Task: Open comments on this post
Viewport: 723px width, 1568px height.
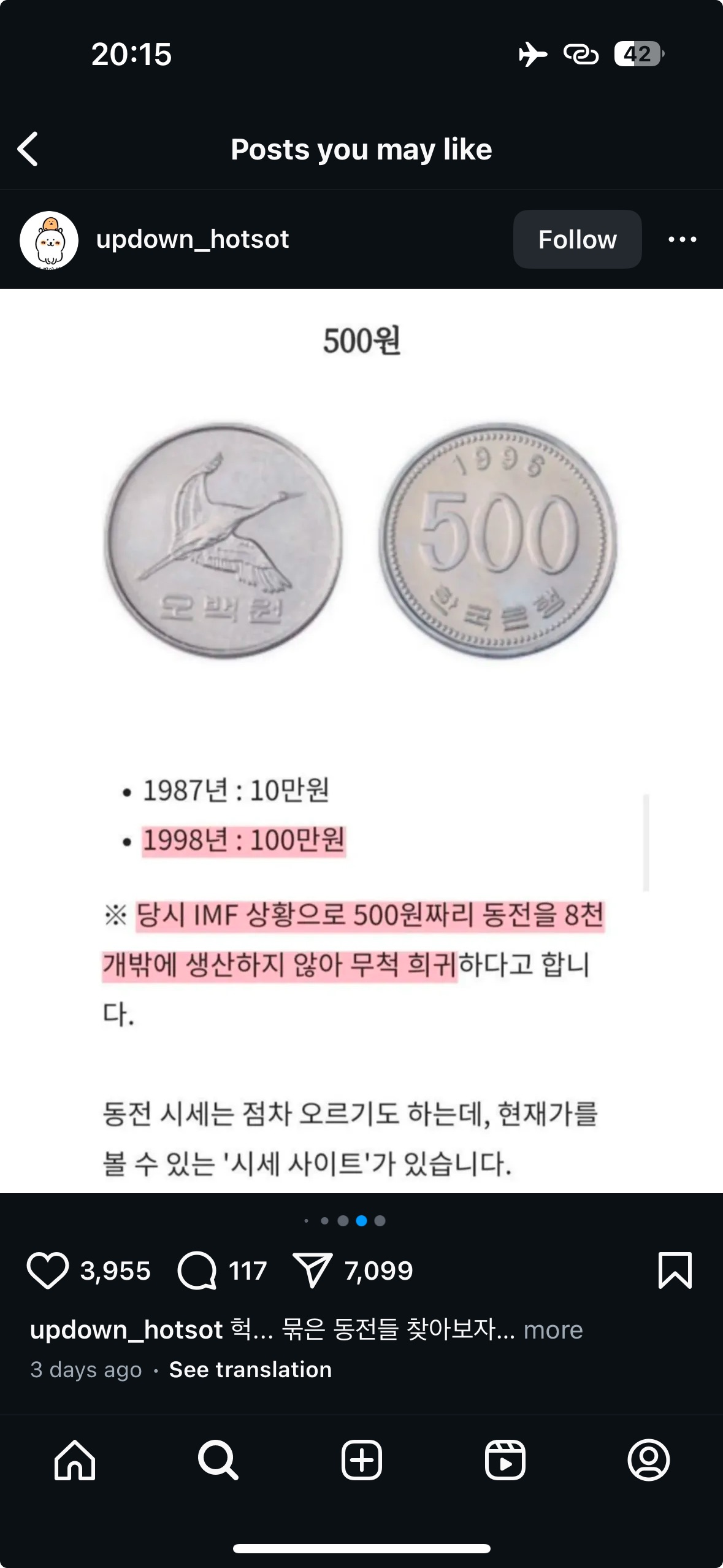Action: (197, 1270)
